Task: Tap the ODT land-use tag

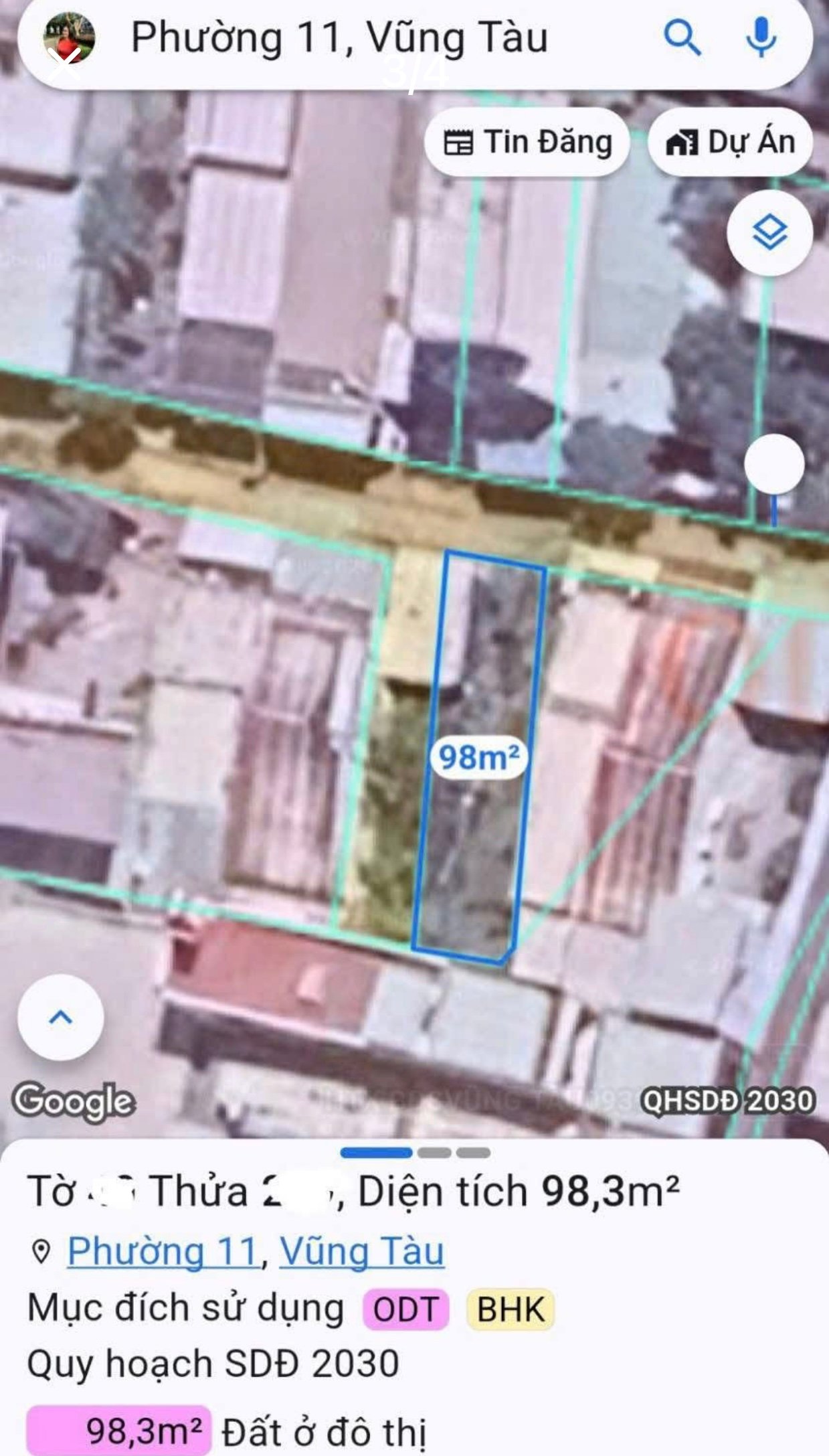Action: (405, 1309)
